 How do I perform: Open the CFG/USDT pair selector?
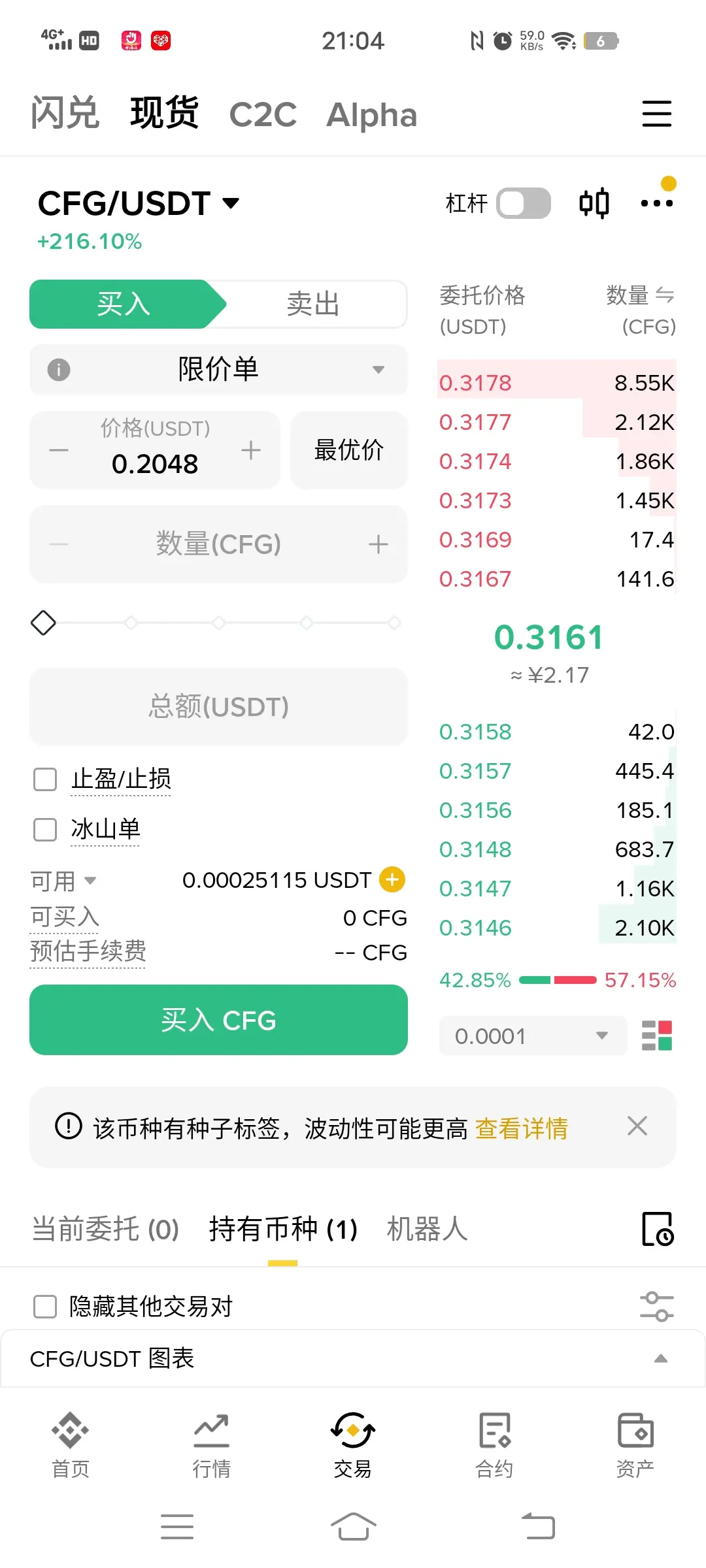click(139, 203)
